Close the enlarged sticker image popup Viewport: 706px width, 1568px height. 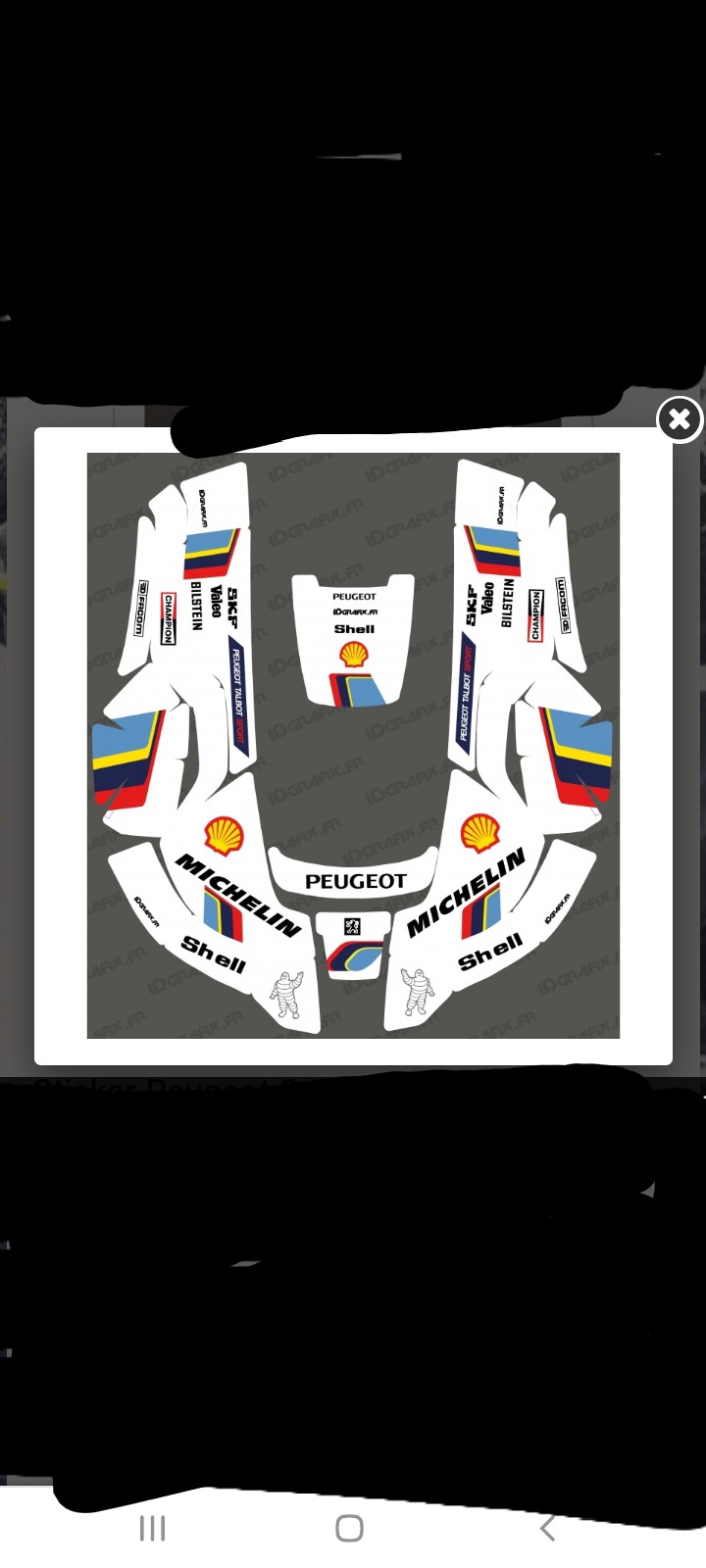pyautogui.click(x=680, y=420)
